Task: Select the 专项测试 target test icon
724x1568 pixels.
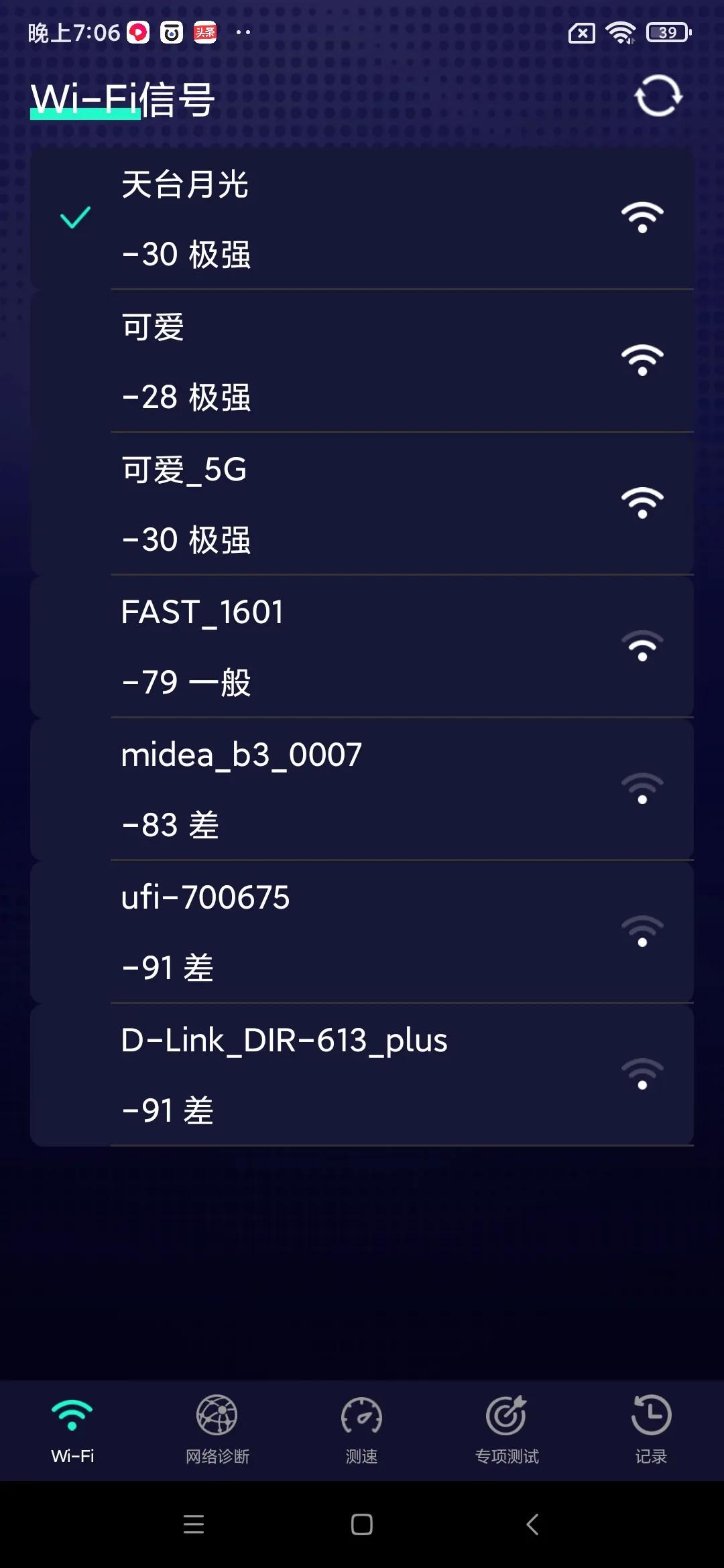Action: point(506,1415)
